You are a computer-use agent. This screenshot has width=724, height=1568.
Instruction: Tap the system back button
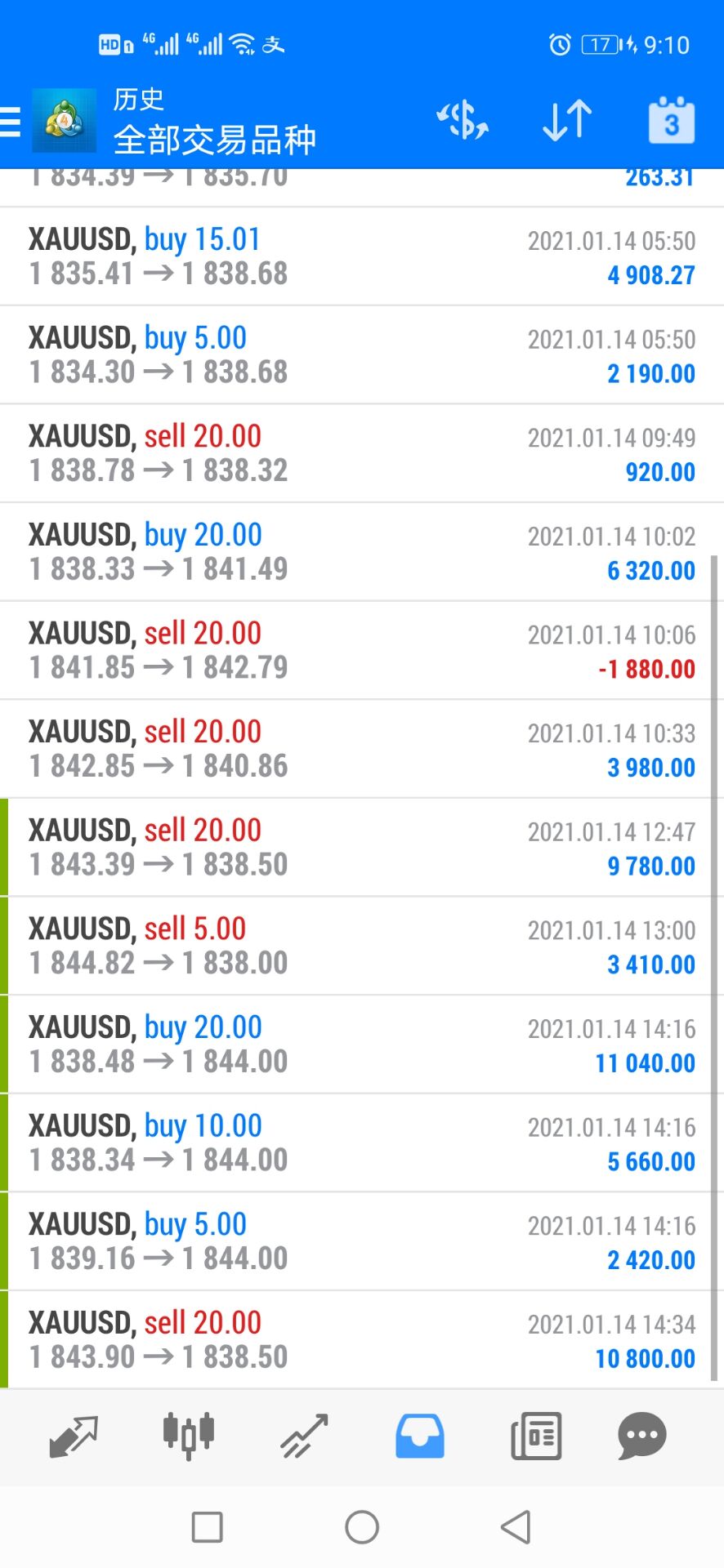point(516,1526)
